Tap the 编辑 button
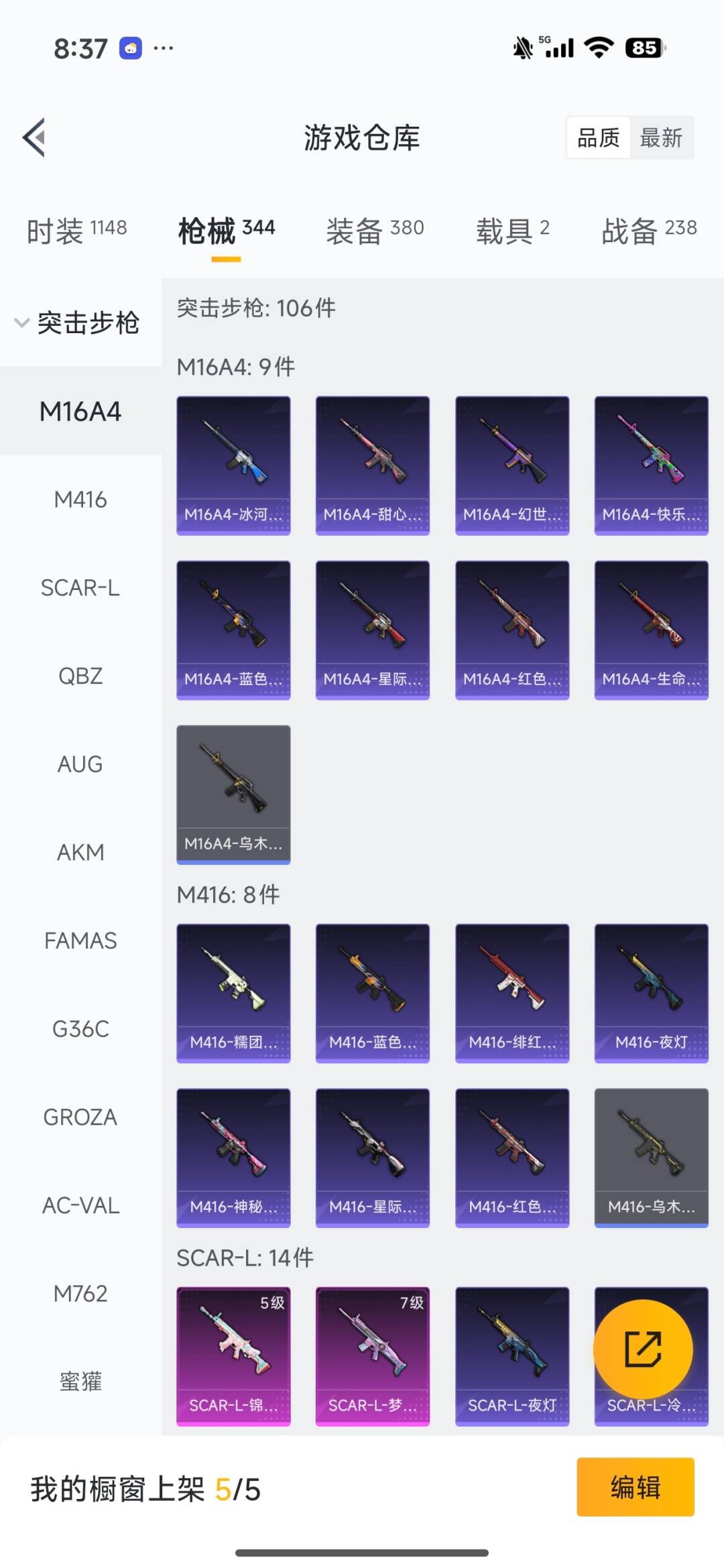This screenshot has width=724, height=1568. point(635,1487)
